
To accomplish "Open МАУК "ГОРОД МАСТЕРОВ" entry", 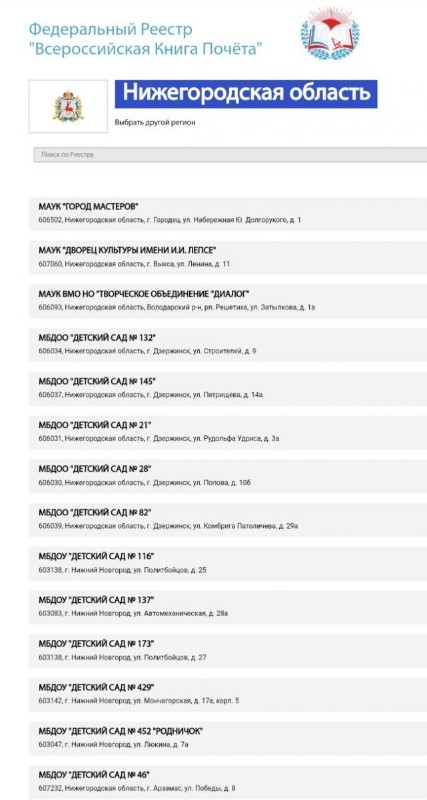I will click(x=228, y=213).
